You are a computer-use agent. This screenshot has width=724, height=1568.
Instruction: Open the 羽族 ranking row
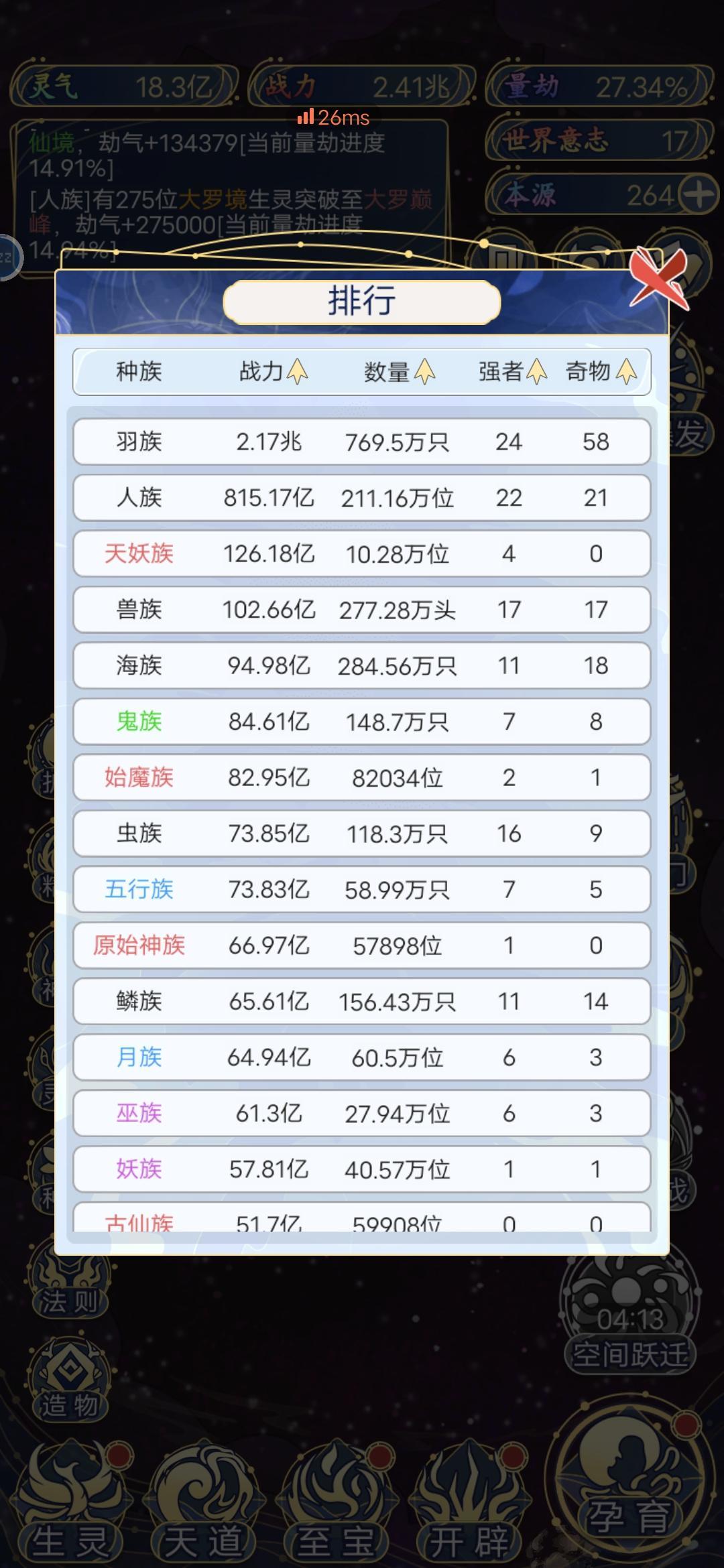[x=362, y=442]
